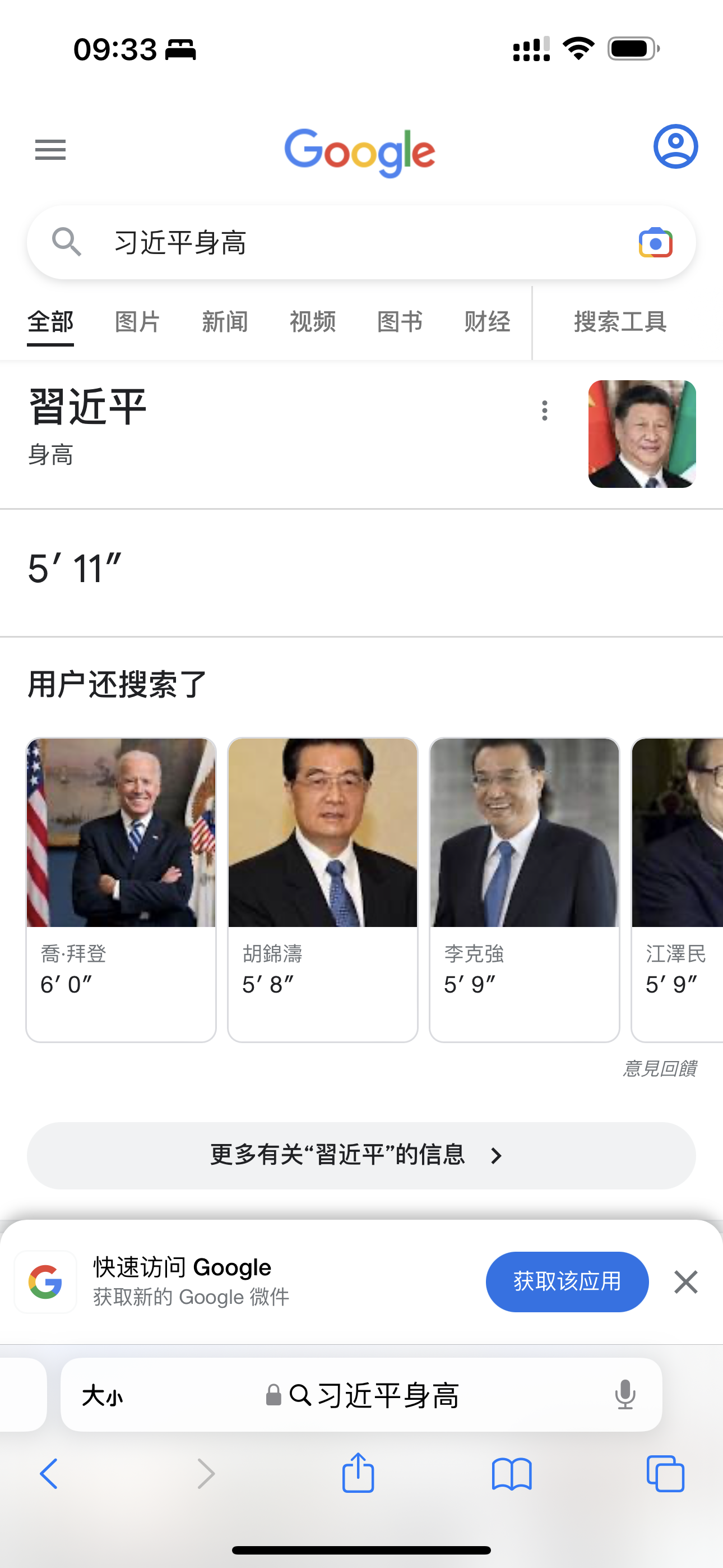Search by image with Google Lens
Viewport: 723px width, 1568px height.
point(655,243)
